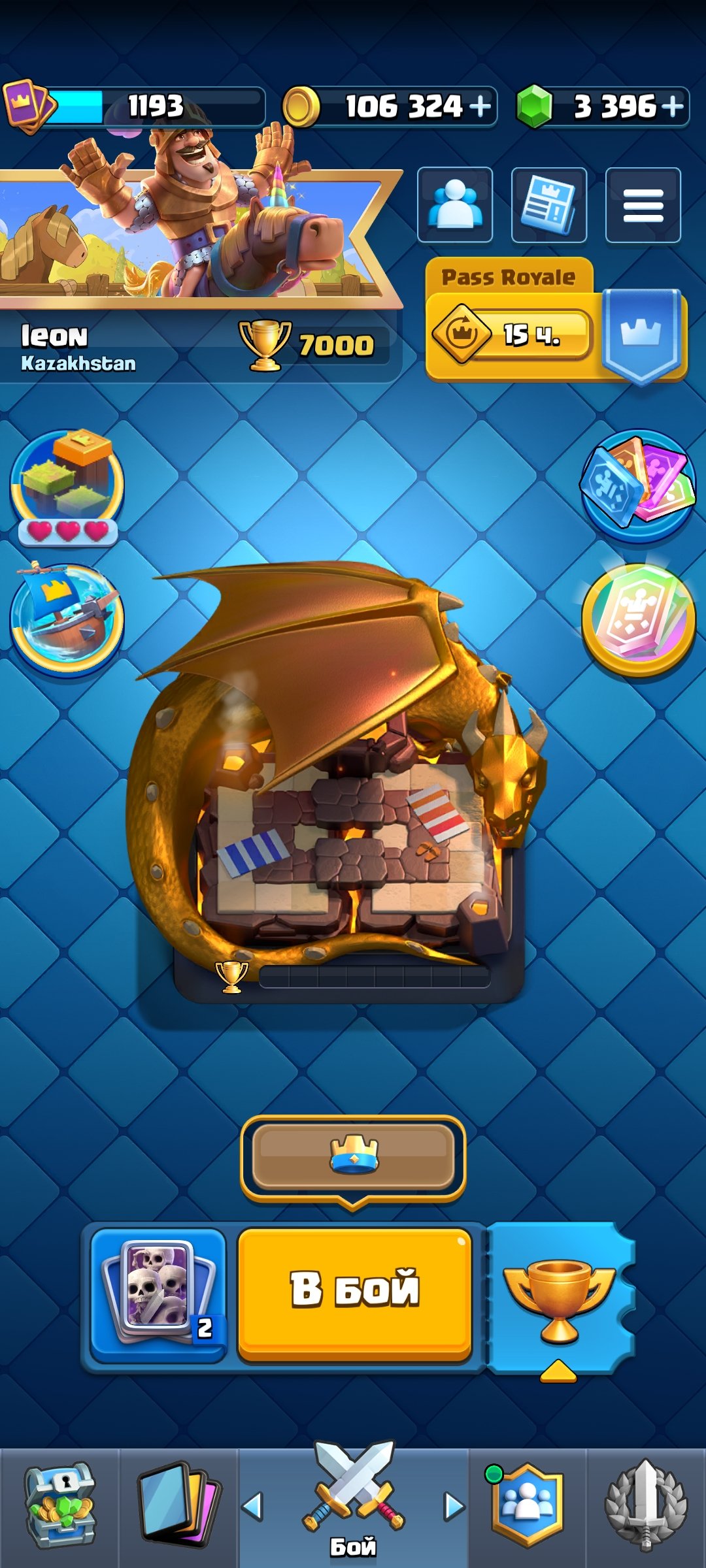
Task: Switch to the cards tab
Action: pos(178,1507)
